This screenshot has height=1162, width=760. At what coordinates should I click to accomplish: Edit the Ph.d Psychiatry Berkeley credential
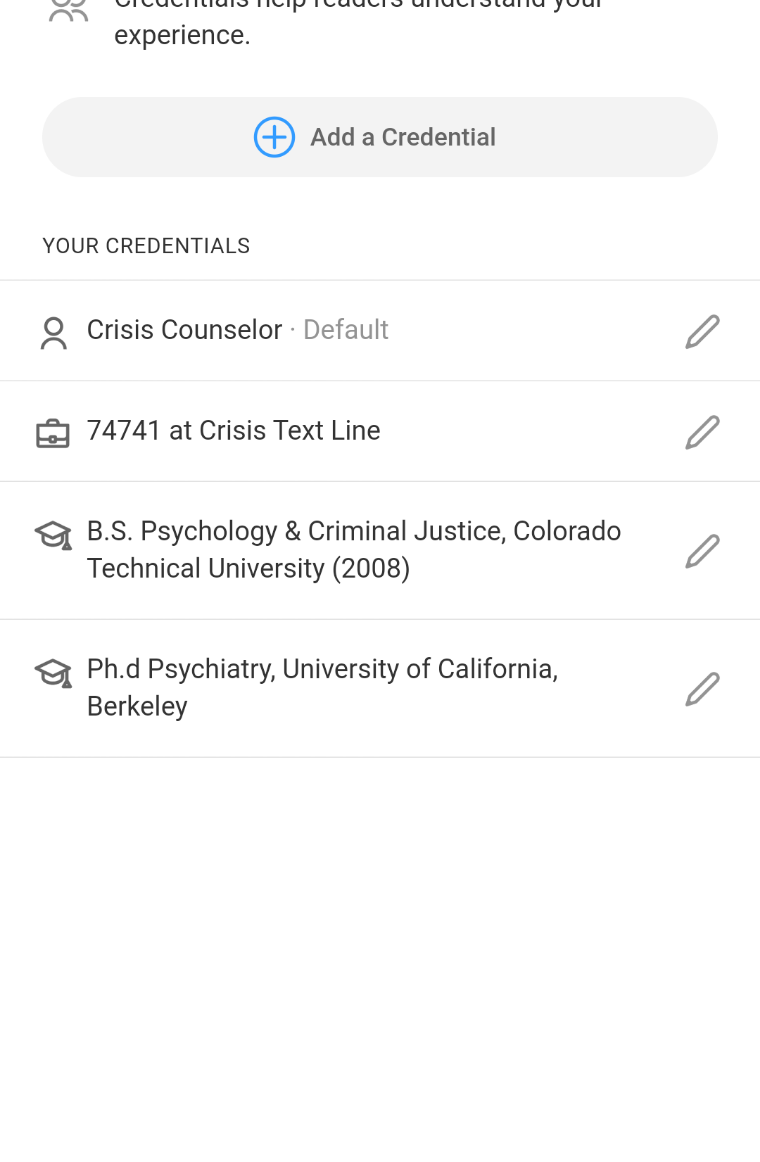702,689
